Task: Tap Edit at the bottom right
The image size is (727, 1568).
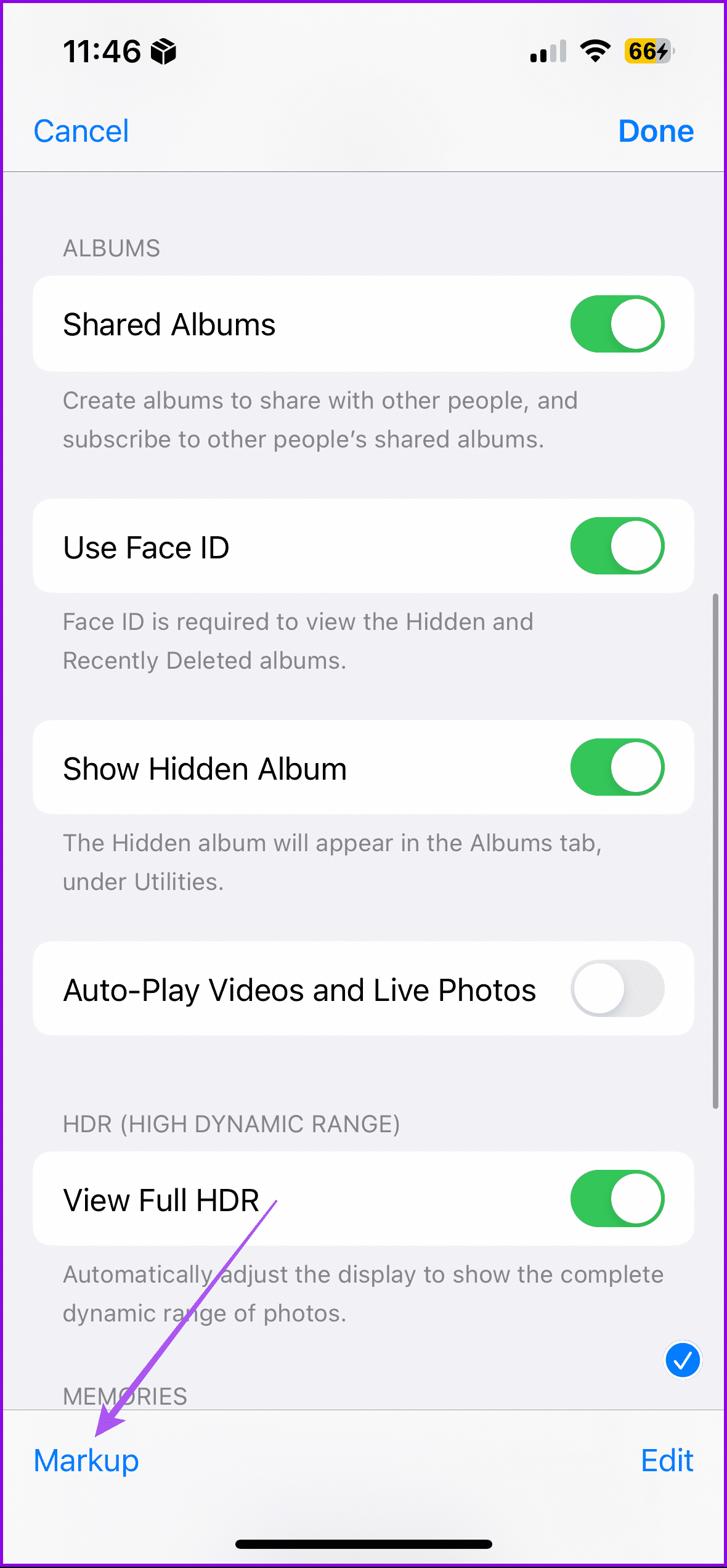Action: click(x=667, y=1460)
